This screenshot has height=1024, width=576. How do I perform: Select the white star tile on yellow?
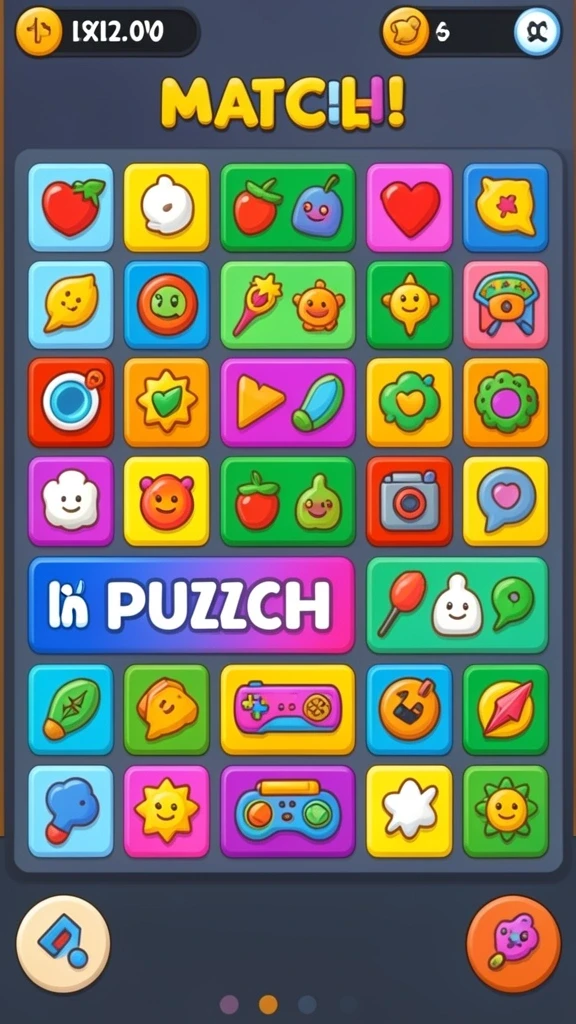[x=409, y=812]
